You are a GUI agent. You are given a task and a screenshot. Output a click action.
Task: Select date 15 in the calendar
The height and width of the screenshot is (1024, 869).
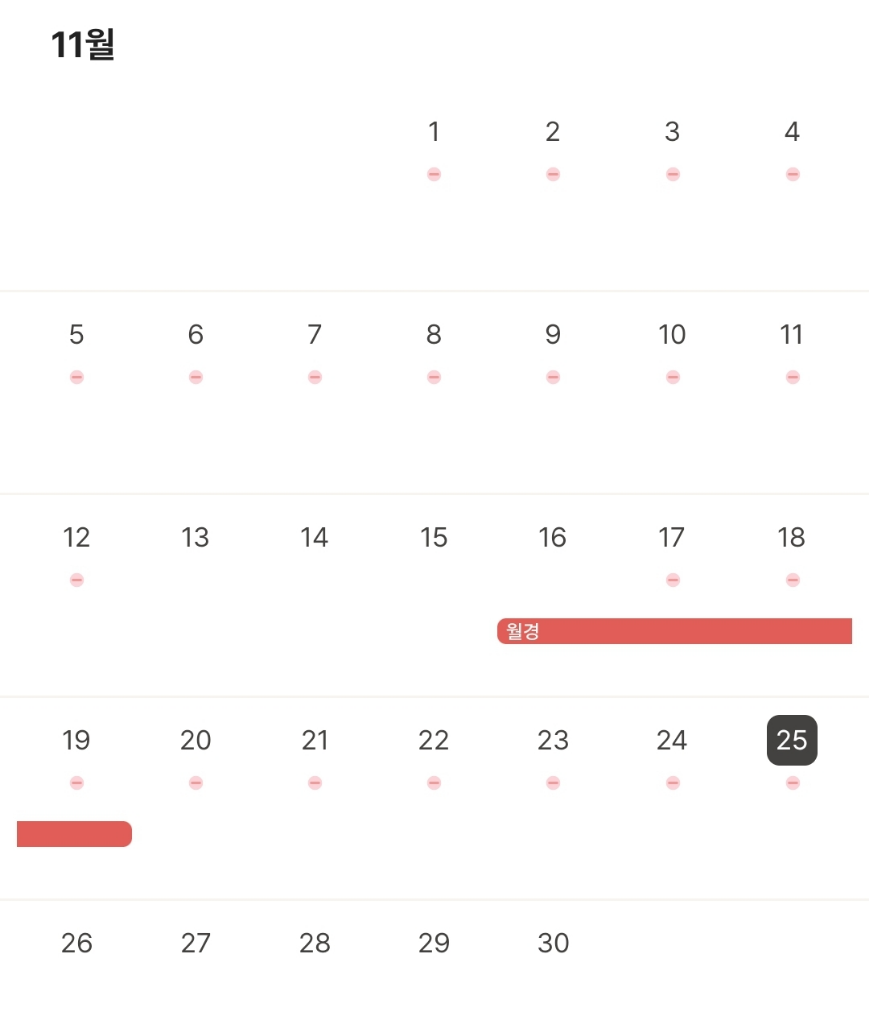pyautogui.click(x=433, y=538)
